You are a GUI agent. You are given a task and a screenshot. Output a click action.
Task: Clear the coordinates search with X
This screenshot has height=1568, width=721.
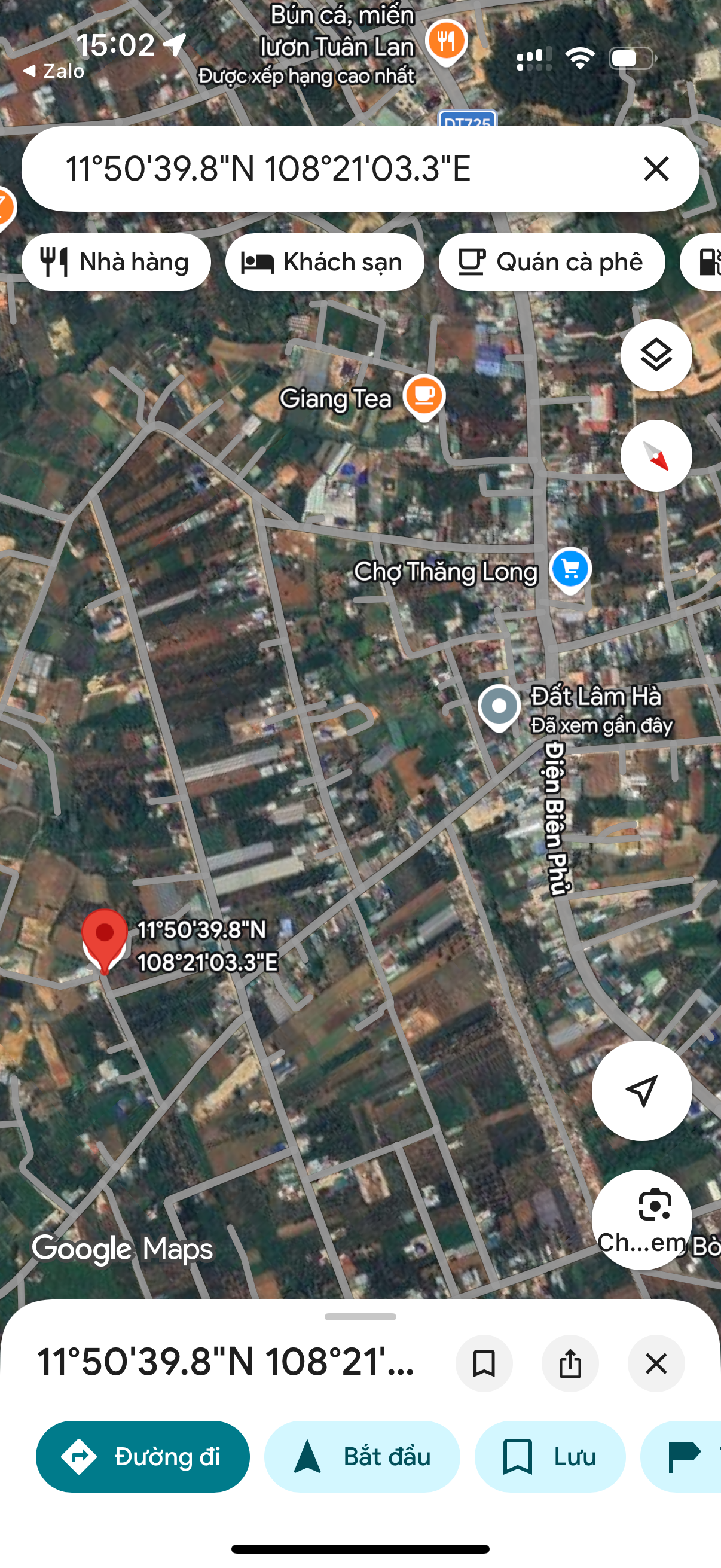coord(655,169)
